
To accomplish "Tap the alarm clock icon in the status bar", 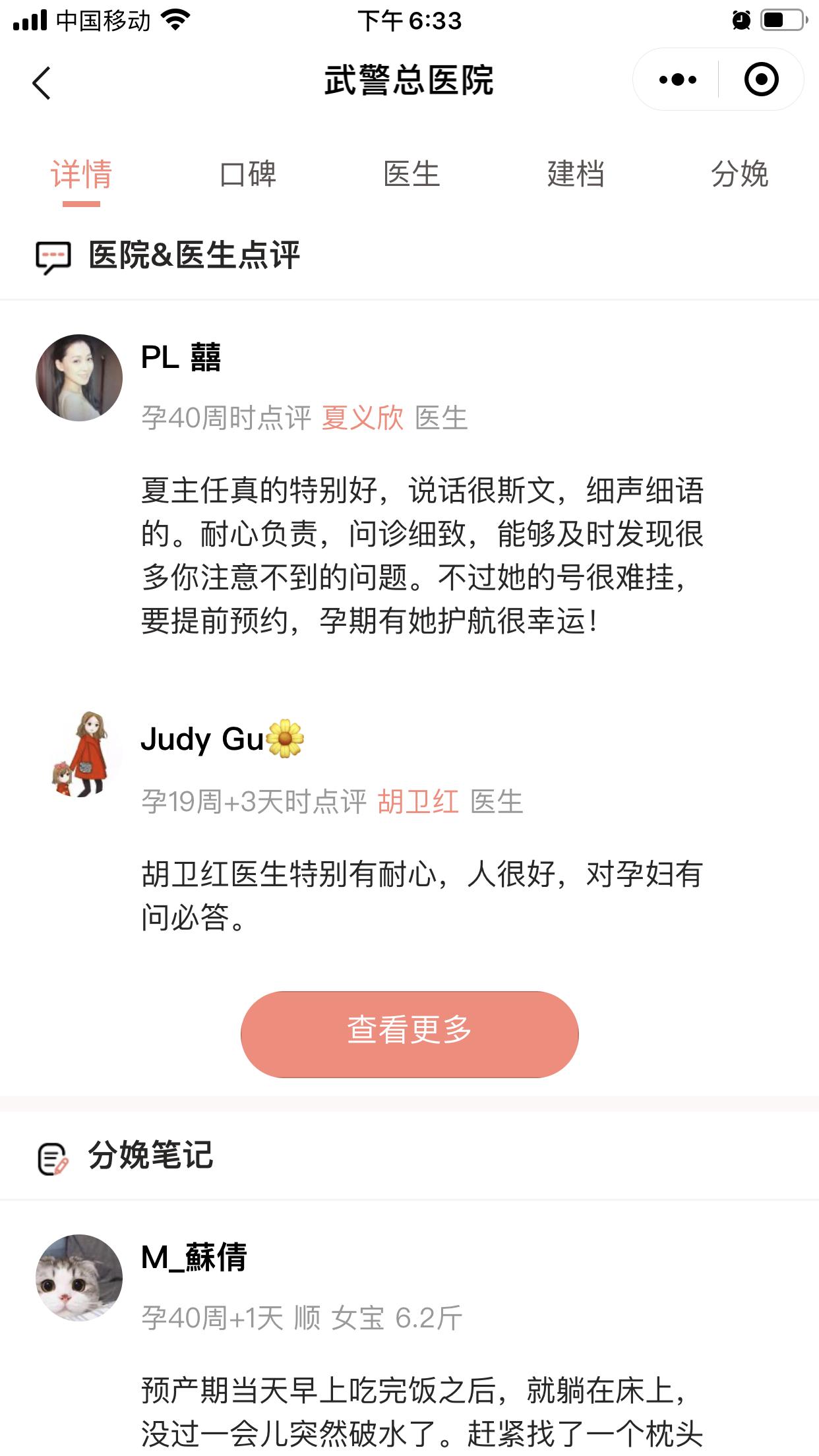I will pos(741,20).
